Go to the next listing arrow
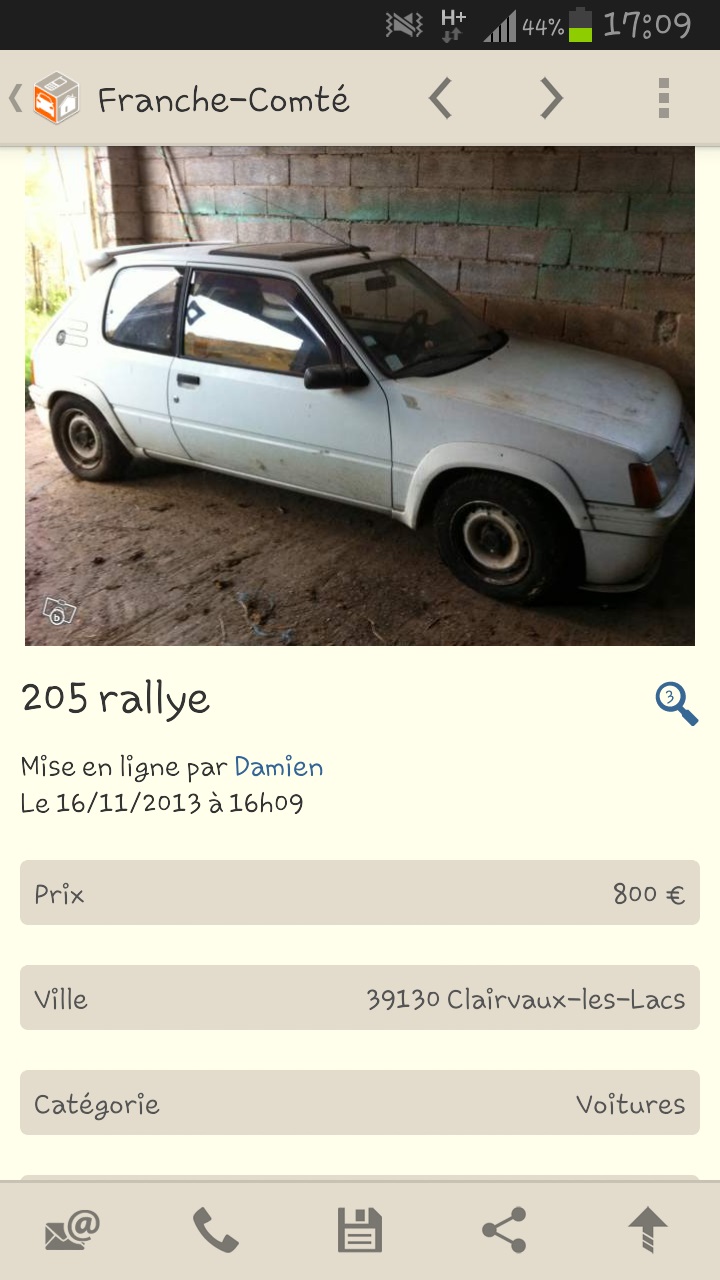Viewport: 720px width, 1280px height. (552, 99)
